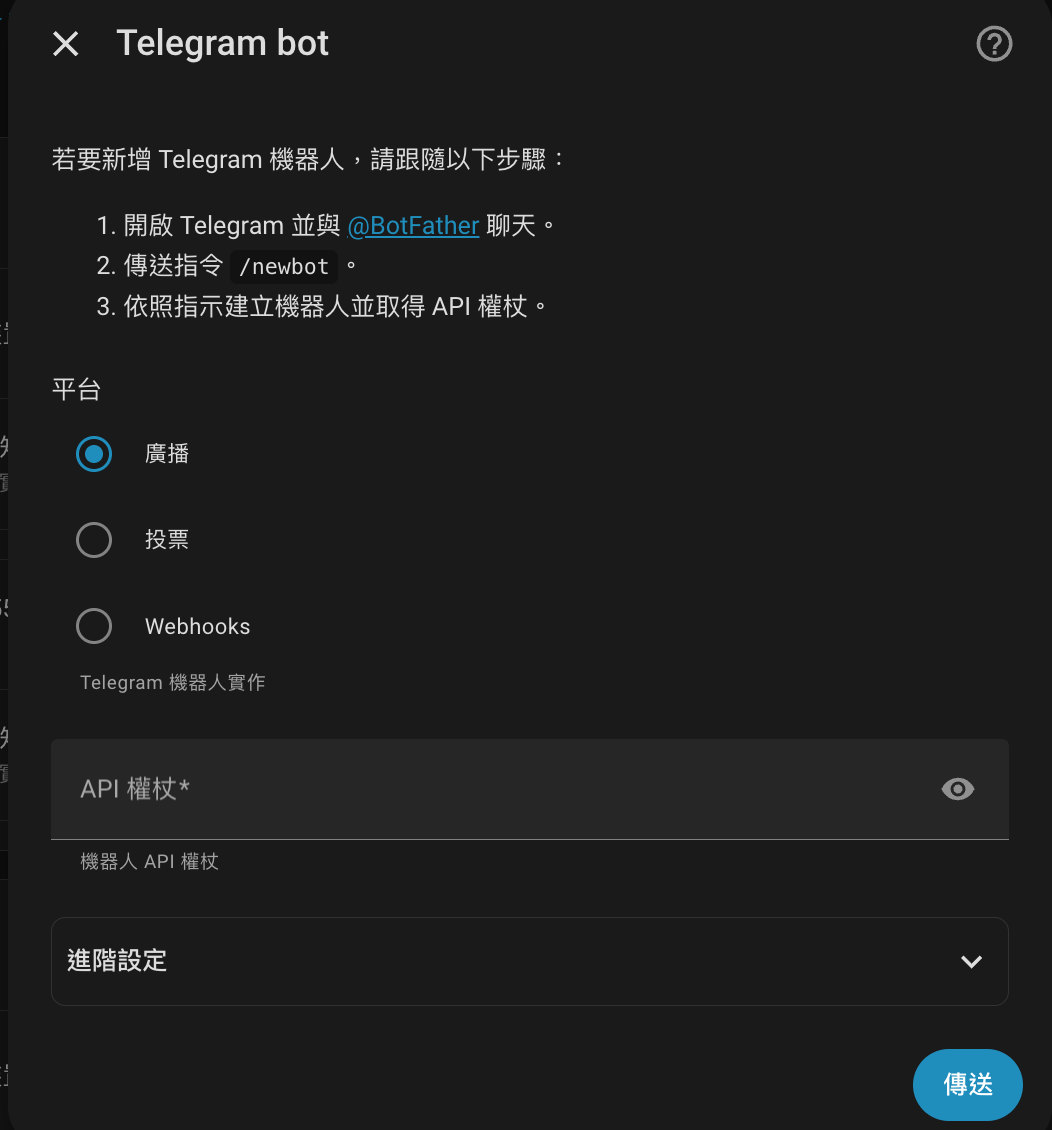Choose the Webhooks platform option
The height and width of the screenshot is (1130, 1052).
pos(94,627)
